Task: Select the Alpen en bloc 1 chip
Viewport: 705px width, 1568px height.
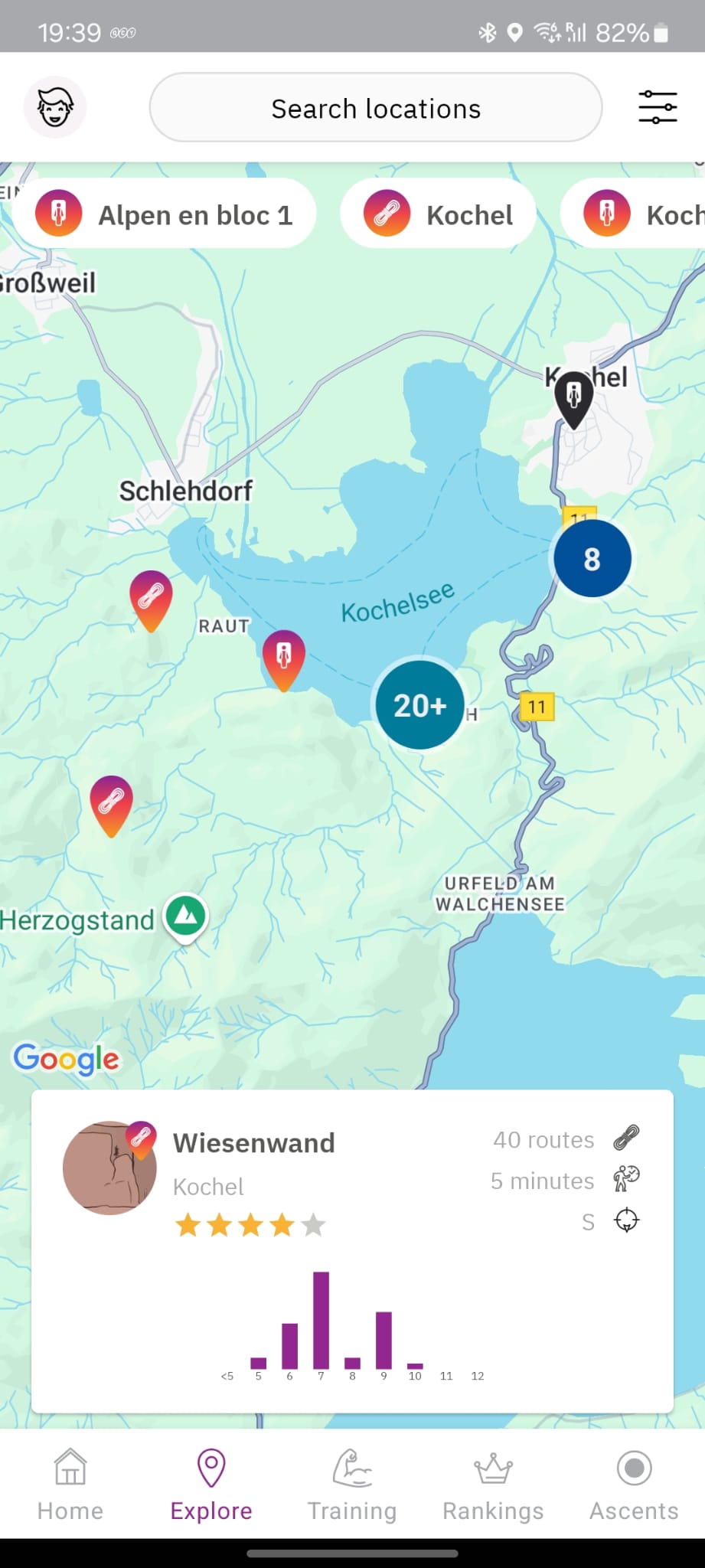Action: pyautogui.click(x=164, y=214)
